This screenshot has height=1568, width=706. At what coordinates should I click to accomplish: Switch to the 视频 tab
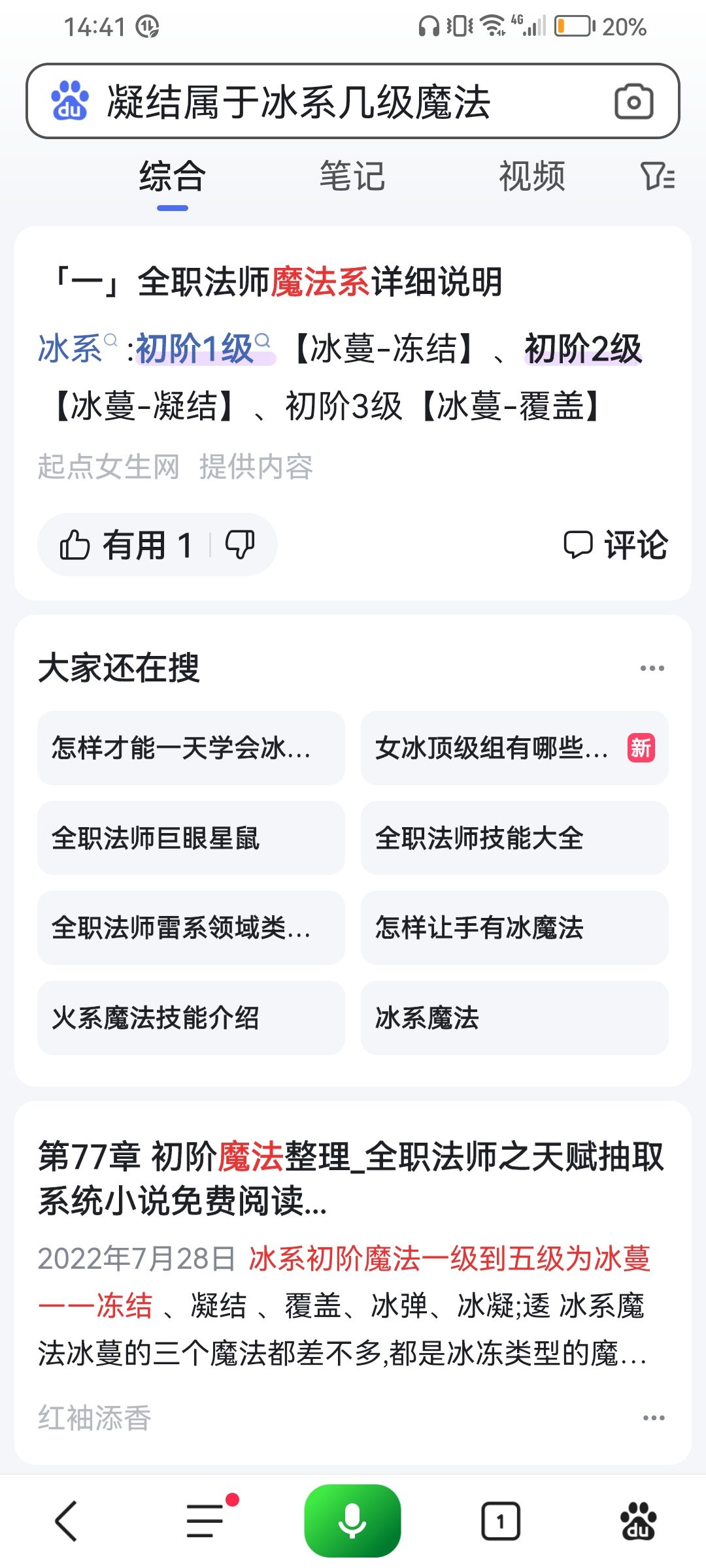tap(532, 176)
